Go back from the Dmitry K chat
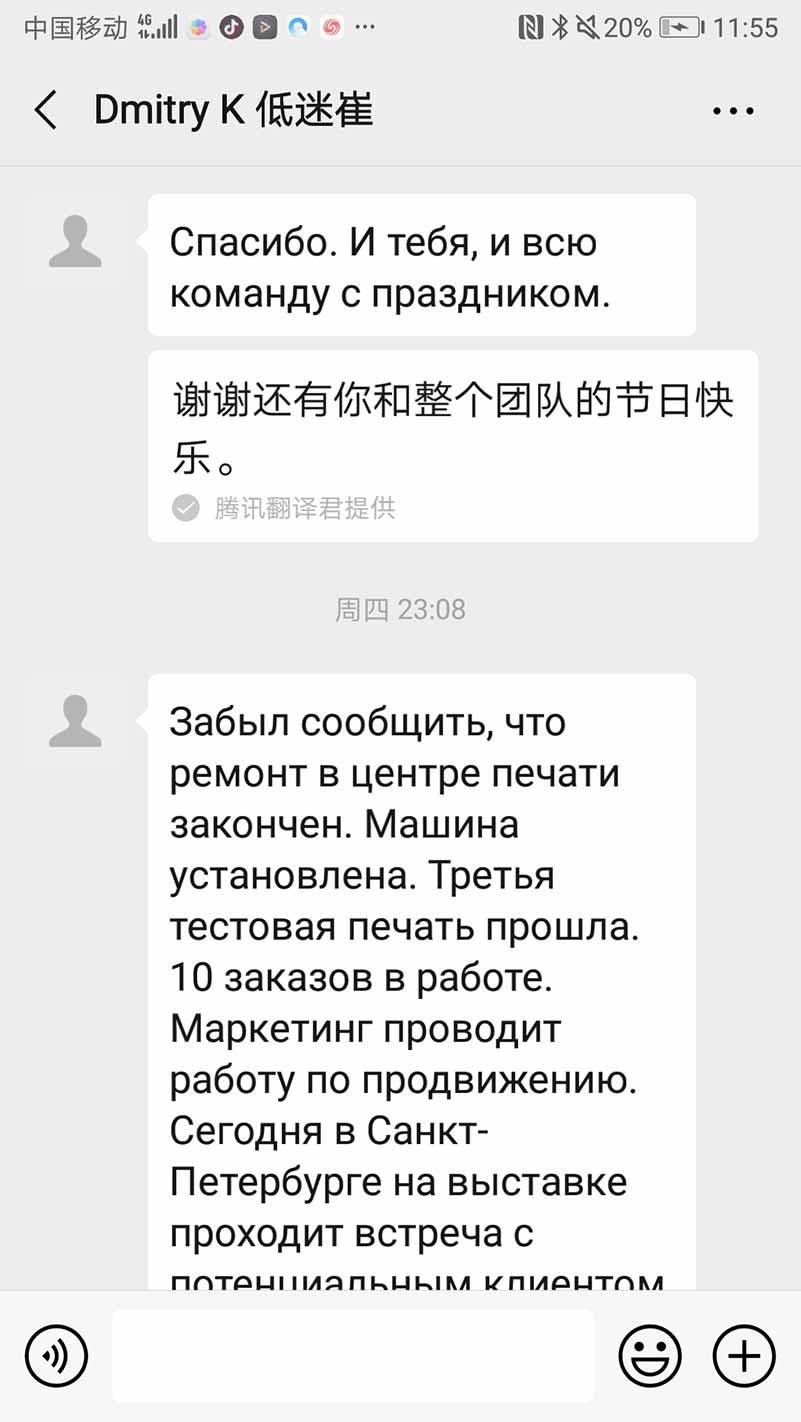Image resolution: width=801 pixels, height=1422 pixels. click(x=46, y=110)
